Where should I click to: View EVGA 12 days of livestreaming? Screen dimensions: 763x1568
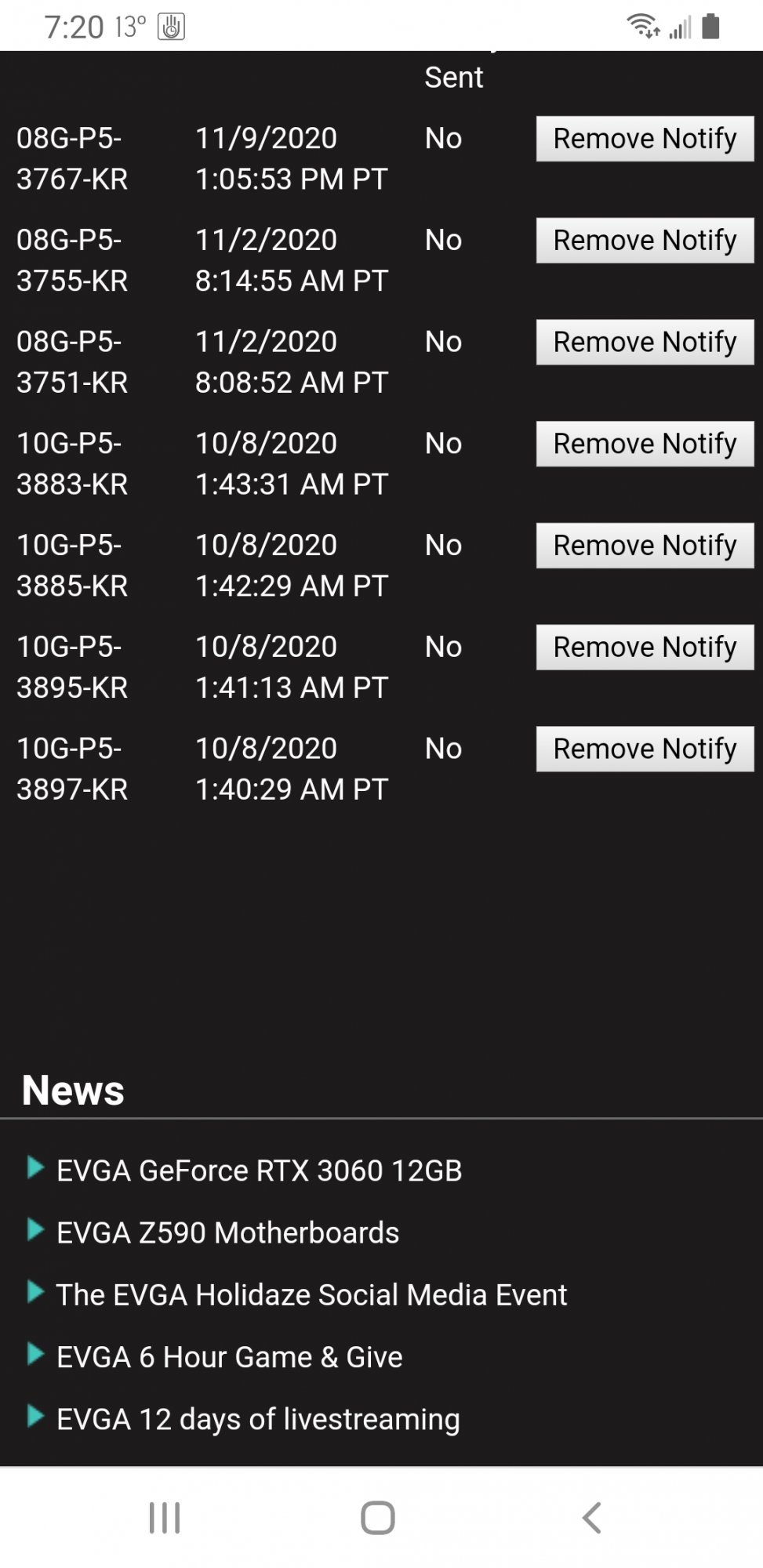[x=258, y=1419]
